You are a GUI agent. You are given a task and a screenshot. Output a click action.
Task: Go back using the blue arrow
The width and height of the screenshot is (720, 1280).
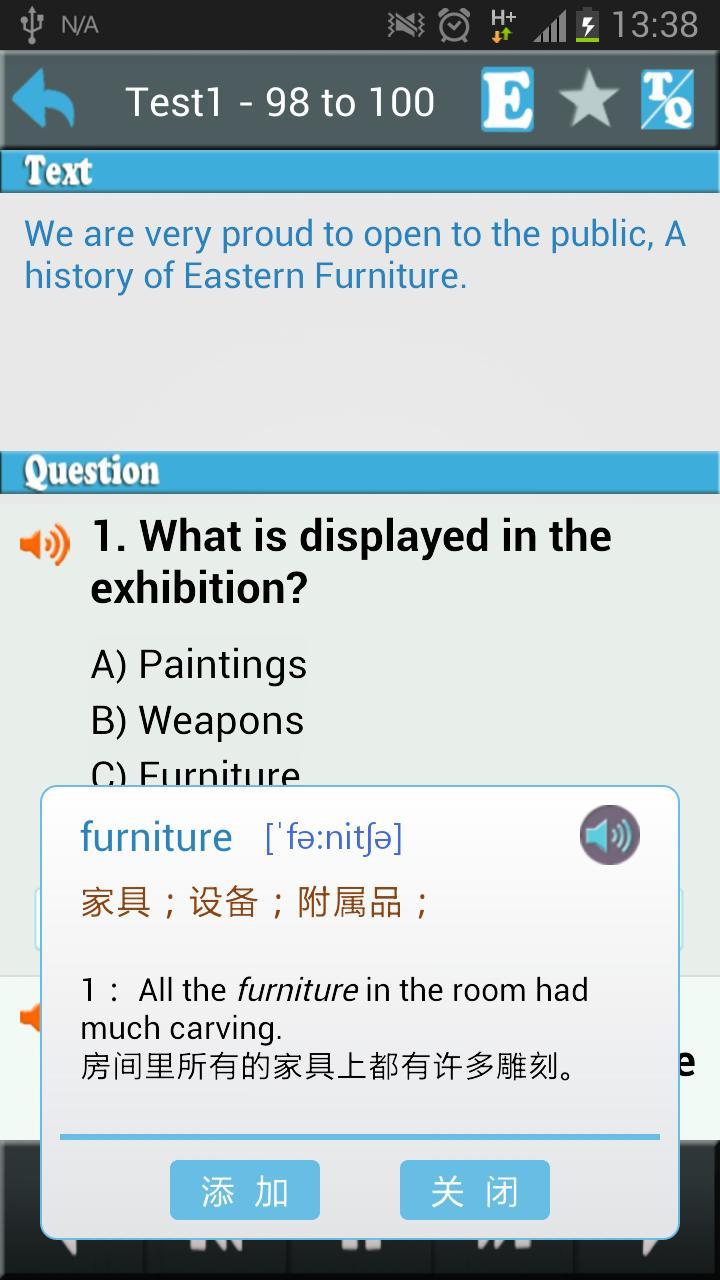[44, 100]
